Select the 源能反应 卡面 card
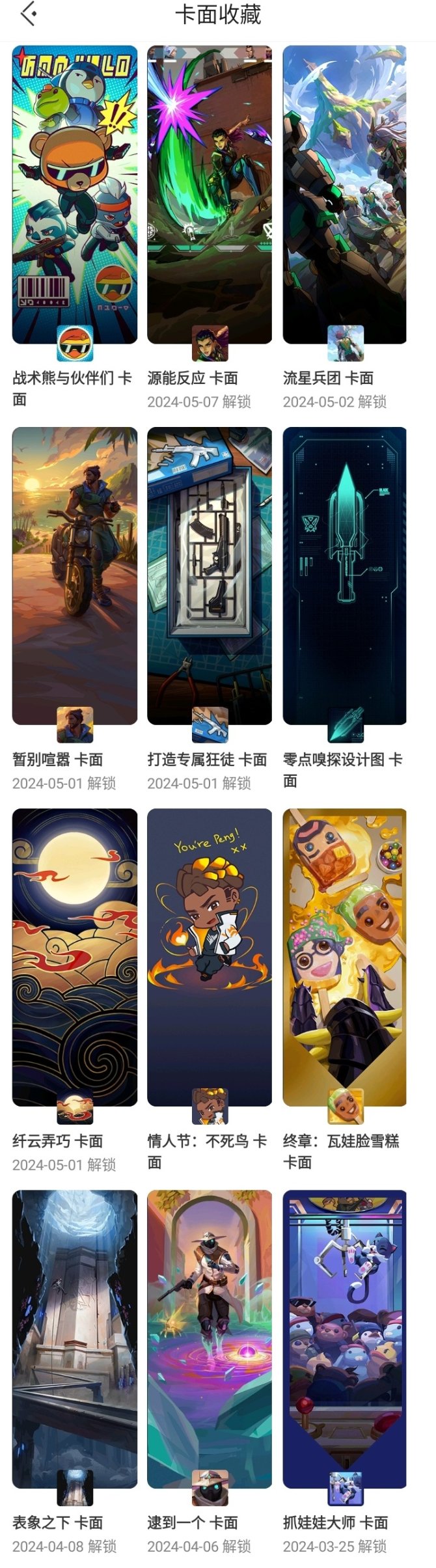This screenshot has height=1568, width=436. coord(210,195)
